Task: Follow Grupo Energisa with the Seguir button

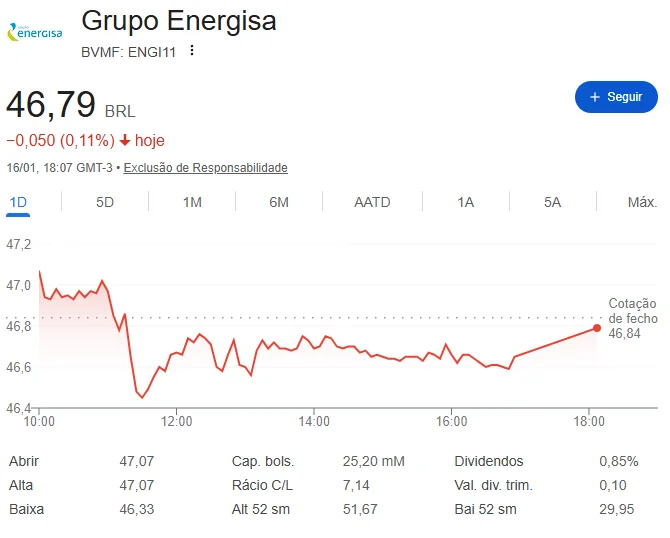Action: click(x=616, y=97)
